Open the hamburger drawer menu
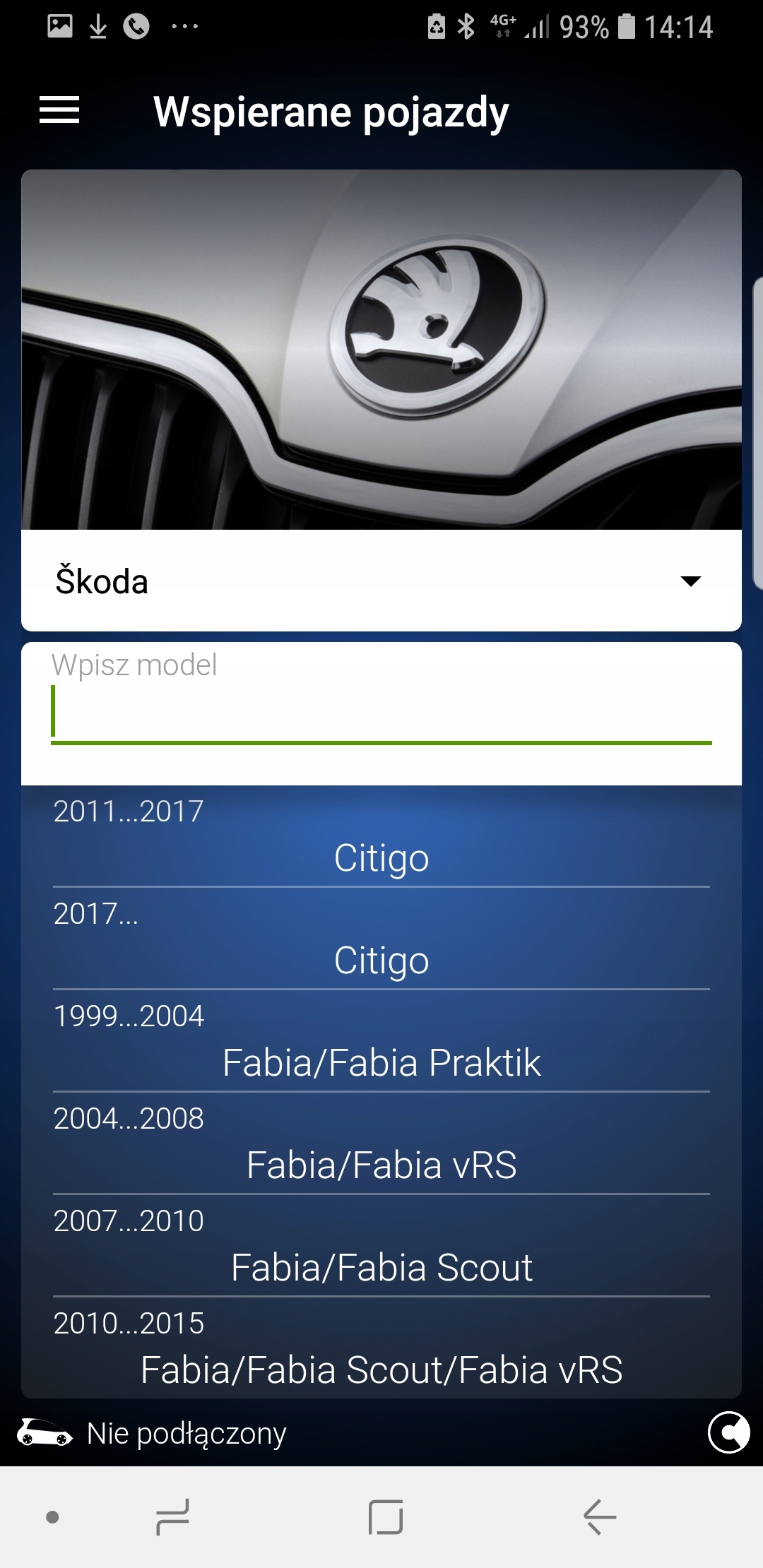This screenshot has height=1568, width=763. (59, 110)
